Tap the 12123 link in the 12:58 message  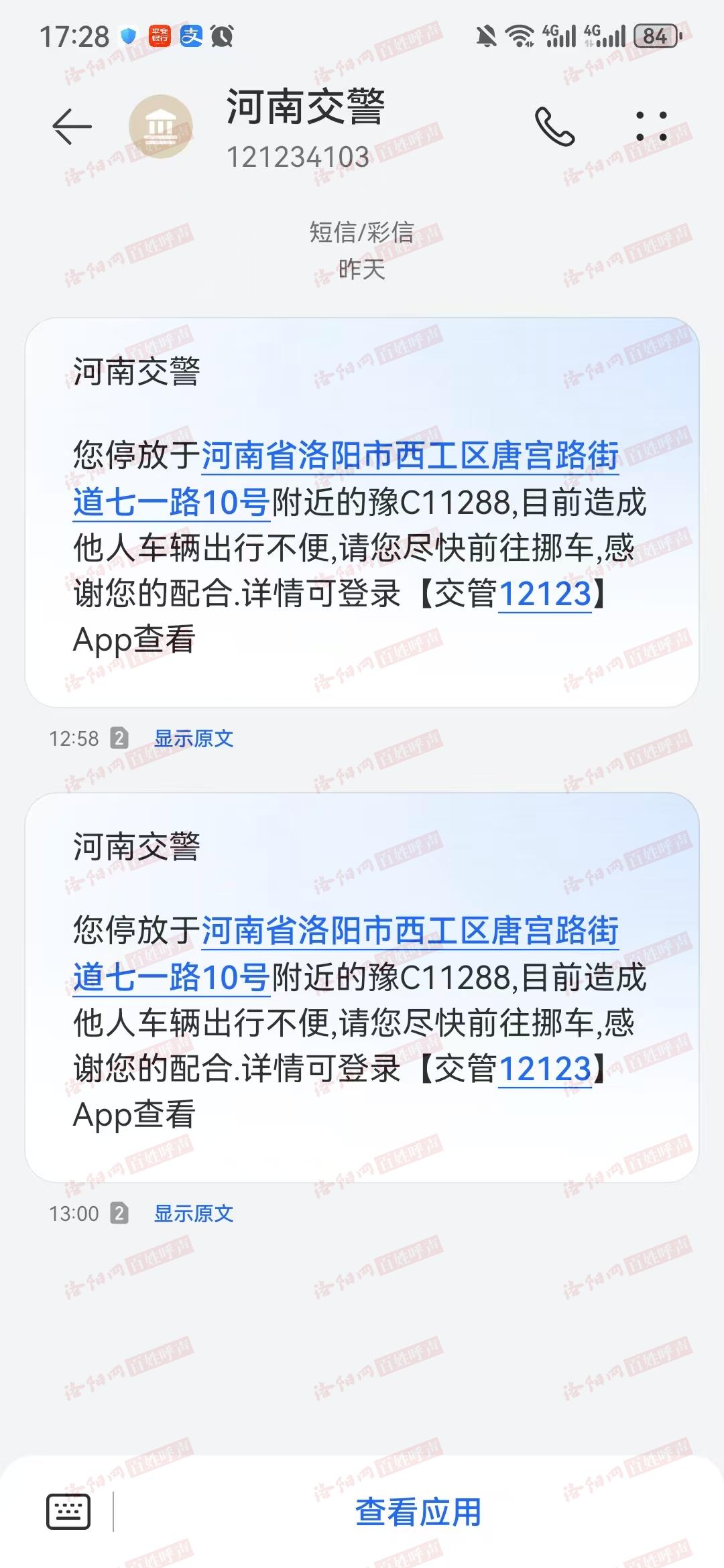[545, 594]
